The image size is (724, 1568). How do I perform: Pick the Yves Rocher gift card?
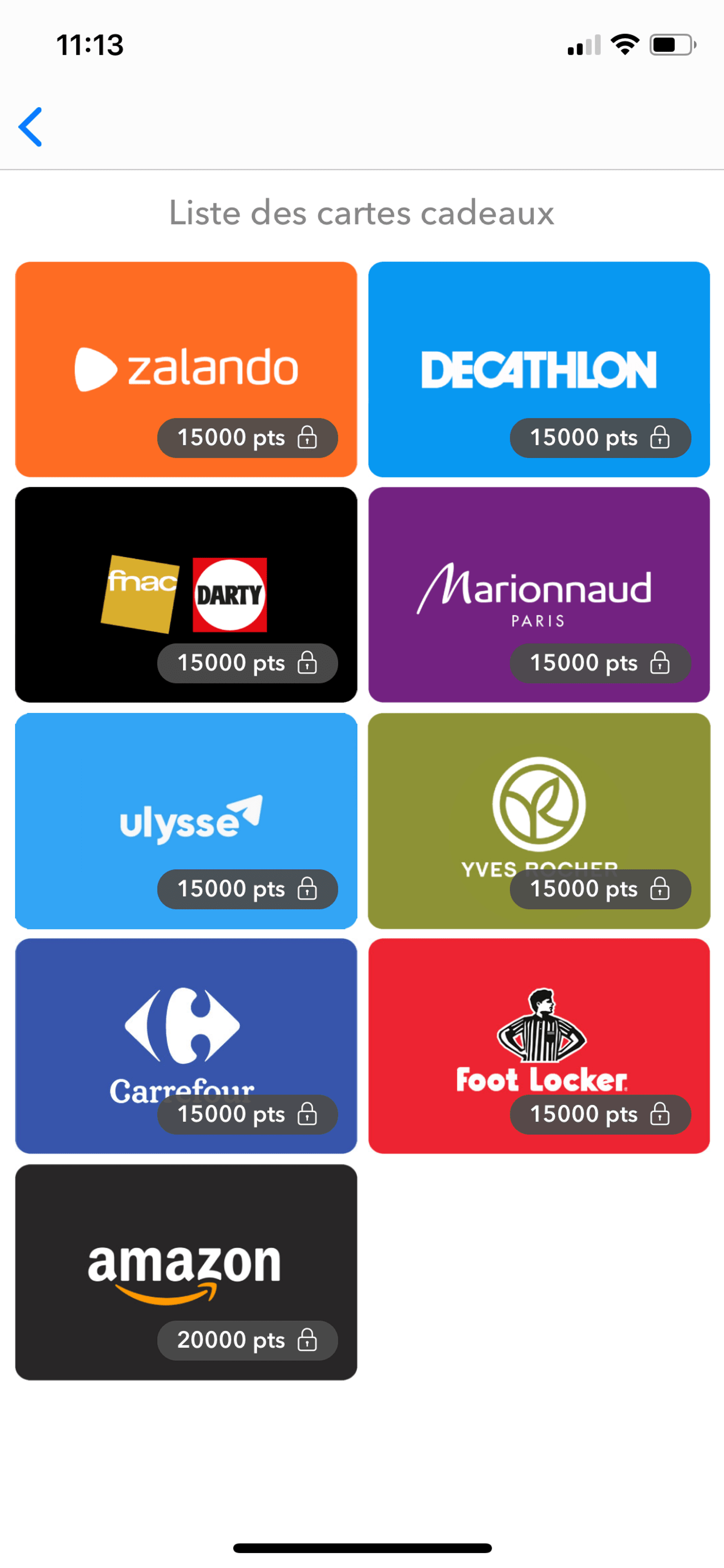click(x=538, y=820)
